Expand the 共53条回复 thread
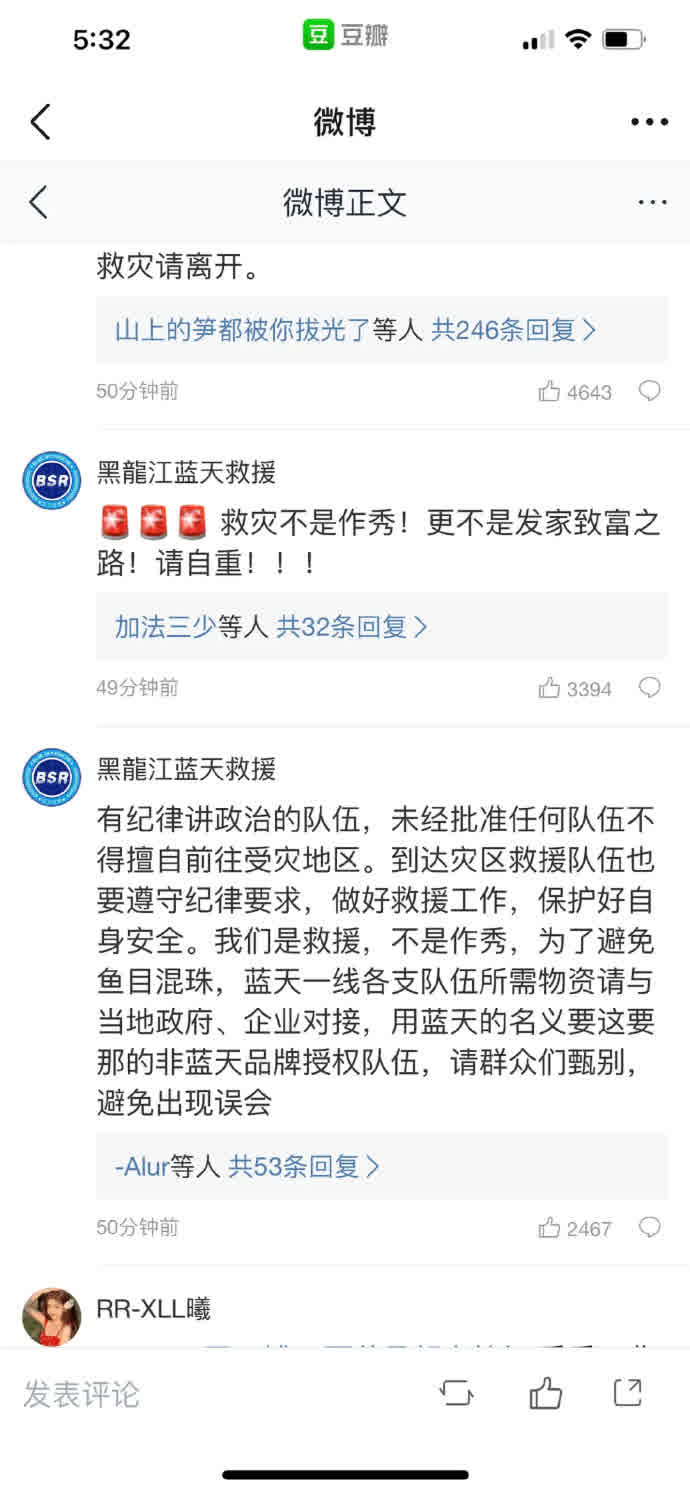Viewport: 690px width, 1494px height. tap(303, 1166)
